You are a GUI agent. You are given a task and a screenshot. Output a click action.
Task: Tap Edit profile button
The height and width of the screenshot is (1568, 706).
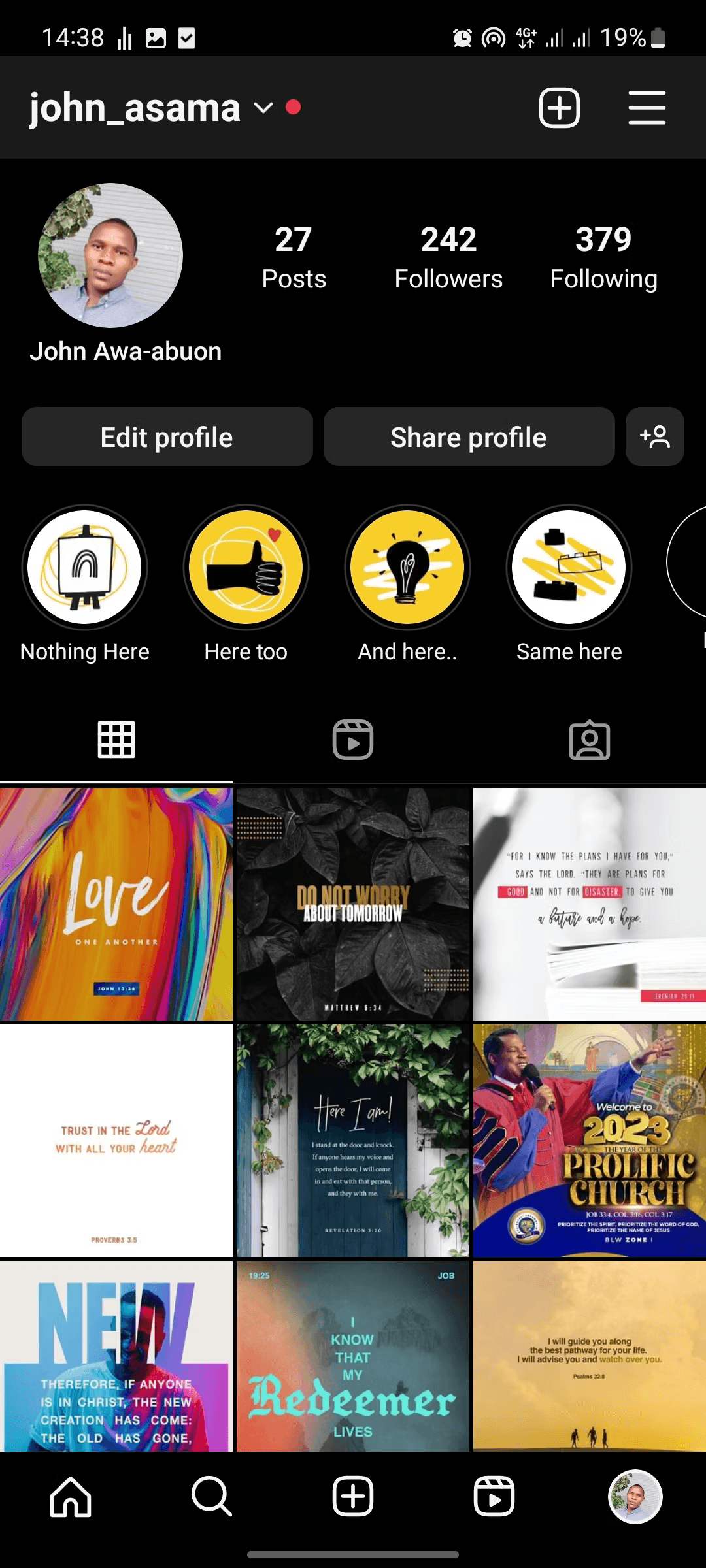click(x=167, y=437)
